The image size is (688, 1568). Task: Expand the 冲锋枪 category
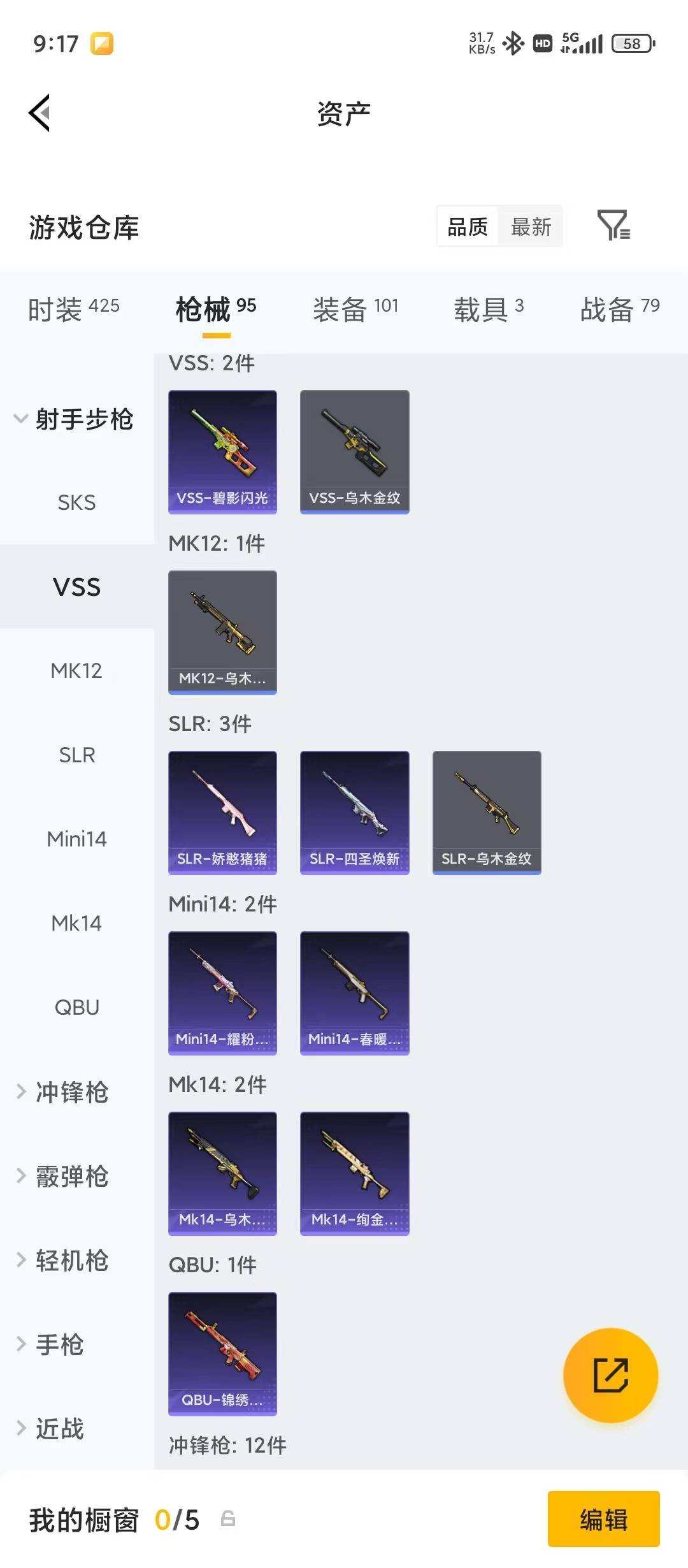click(64, 1092)
